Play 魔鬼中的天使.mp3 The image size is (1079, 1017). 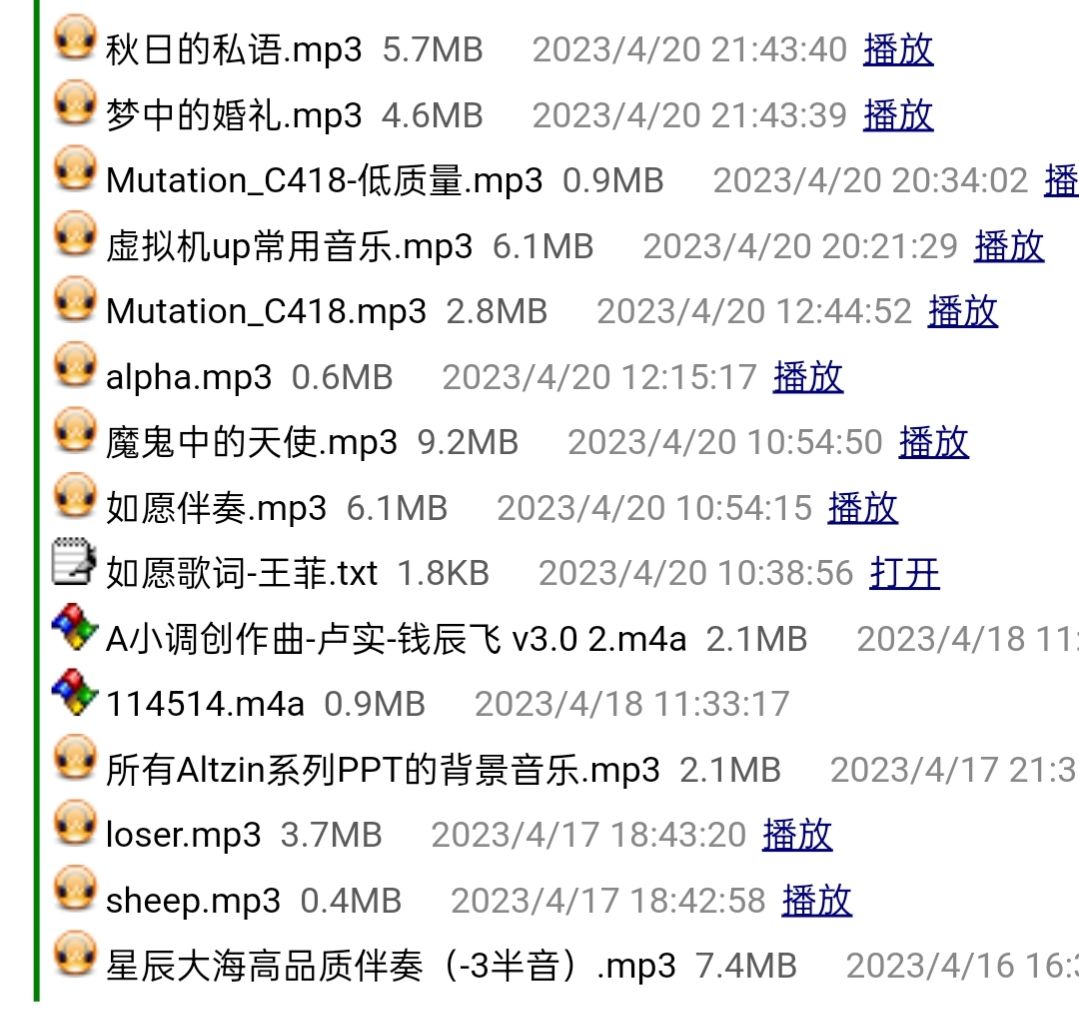point(933,442)
